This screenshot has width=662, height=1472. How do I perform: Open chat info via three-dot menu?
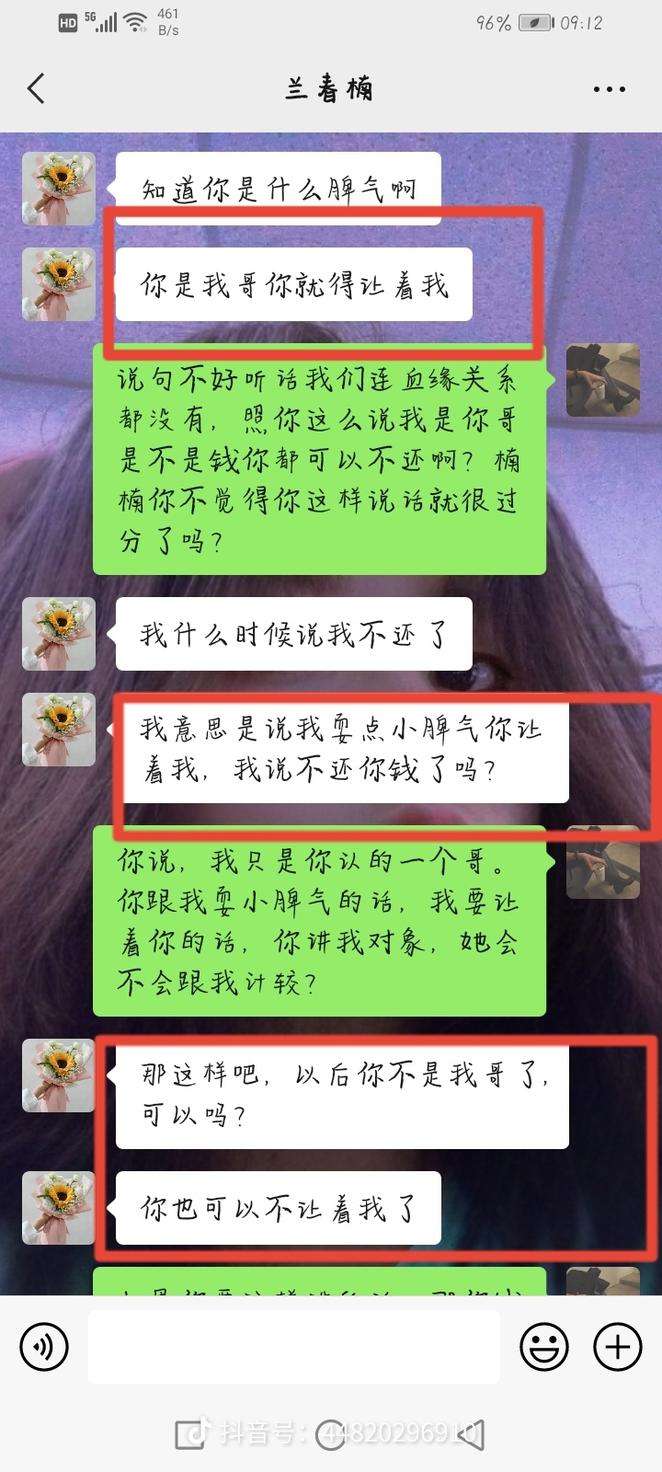609,89
